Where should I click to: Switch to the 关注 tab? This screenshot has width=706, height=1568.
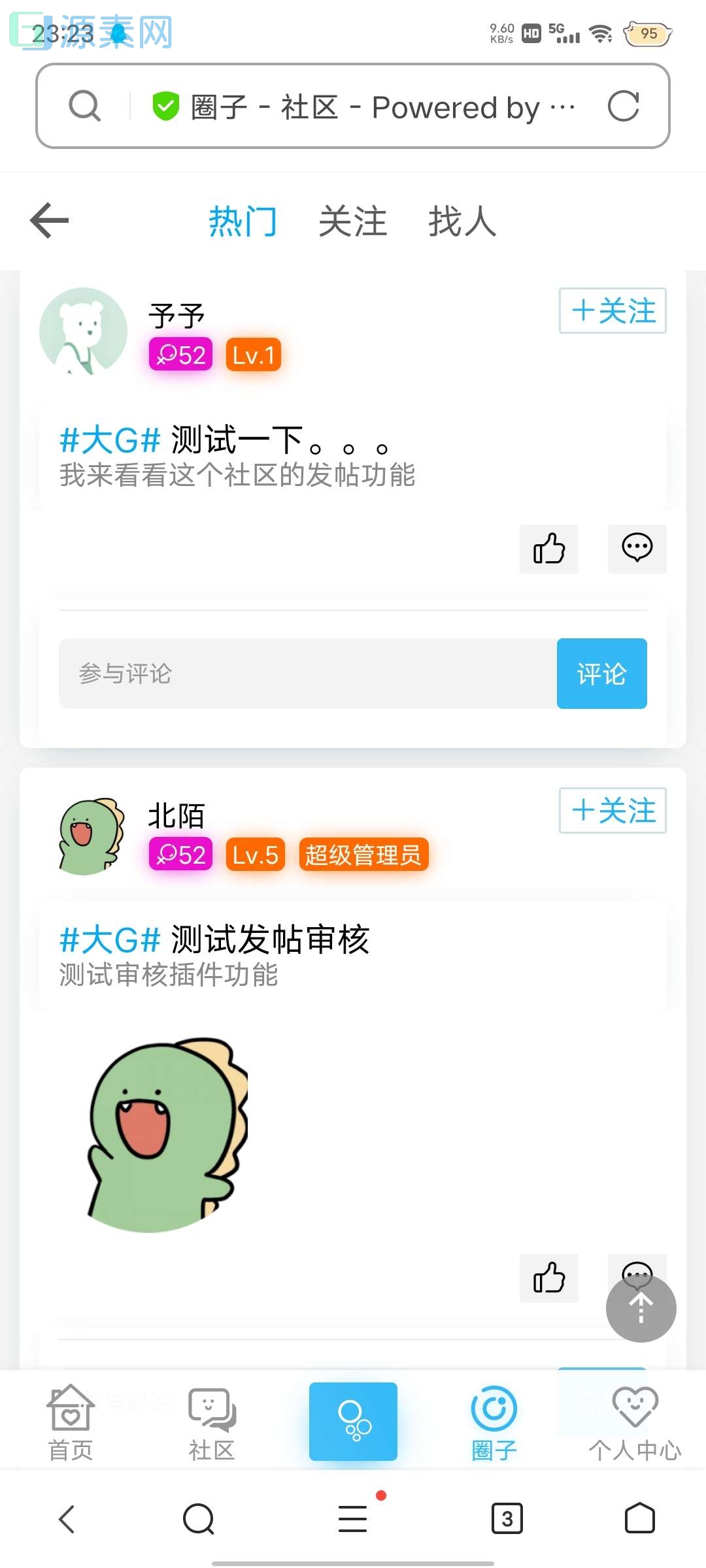[353, 221]
